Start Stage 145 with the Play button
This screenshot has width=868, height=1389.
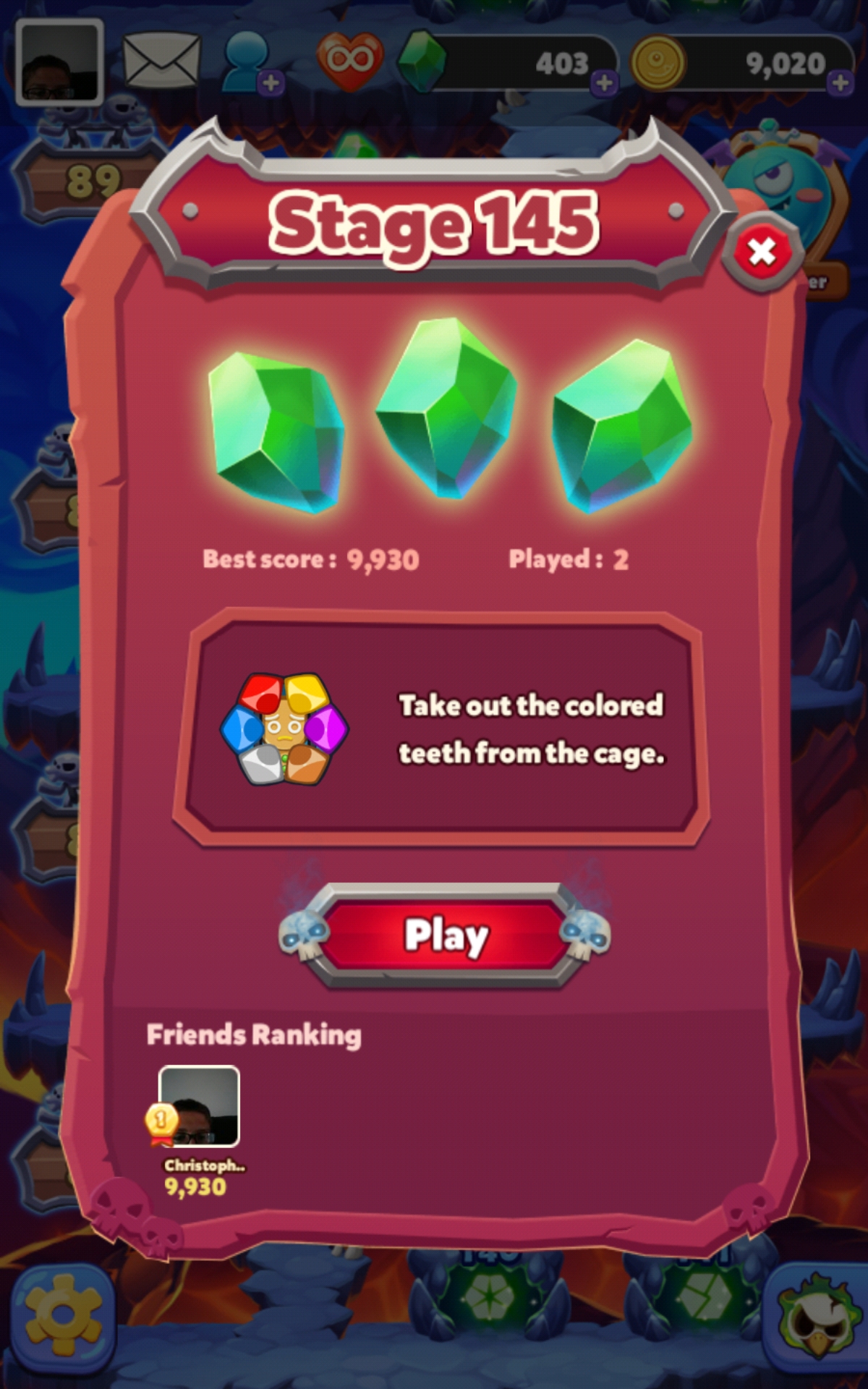[444, 935]
